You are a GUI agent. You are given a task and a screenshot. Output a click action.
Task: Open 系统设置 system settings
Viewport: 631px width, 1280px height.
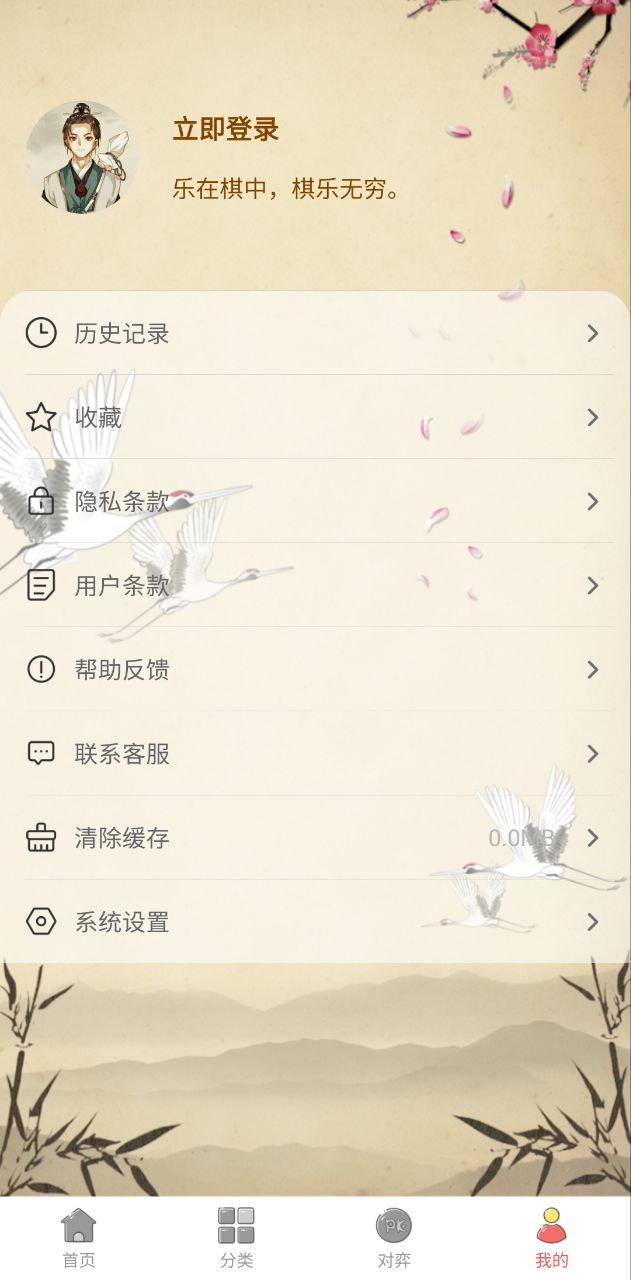coord(315,921)
